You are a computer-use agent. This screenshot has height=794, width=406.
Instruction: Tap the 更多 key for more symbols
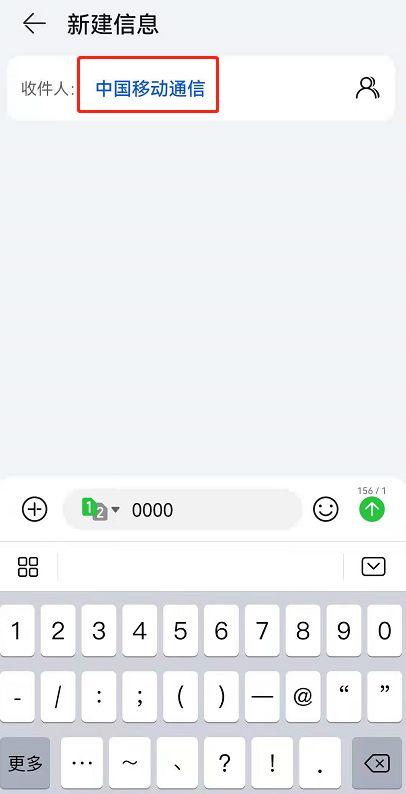coord(25,763)
